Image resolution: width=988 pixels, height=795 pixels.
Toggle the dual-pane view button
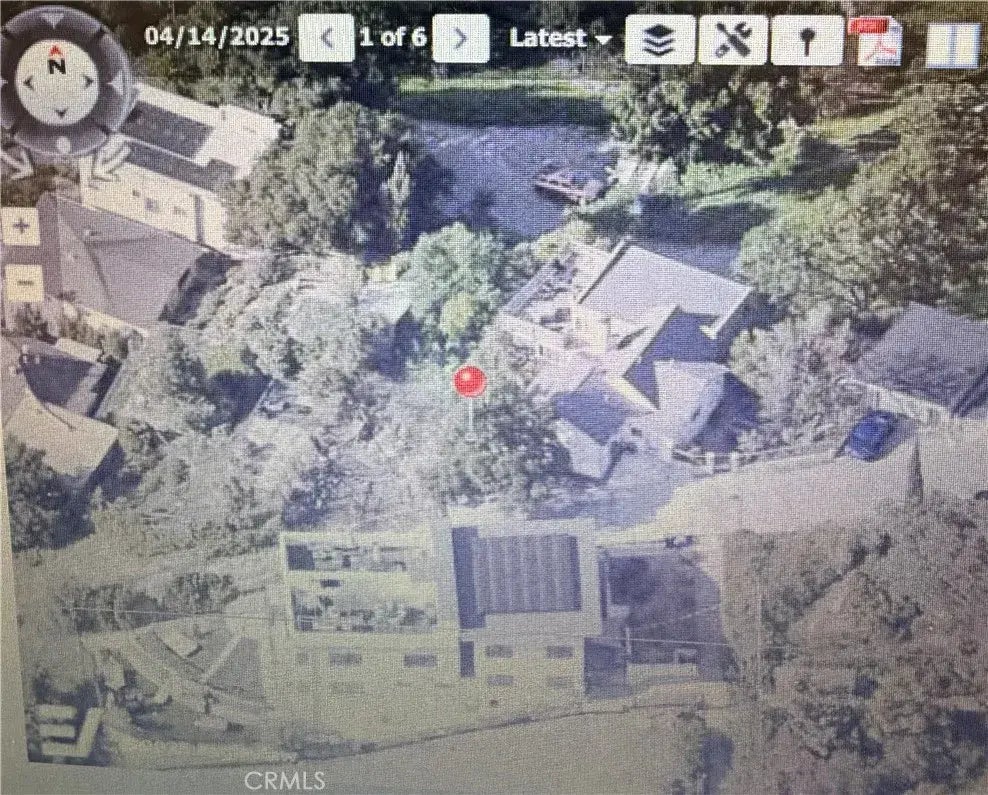click(950, 45)
